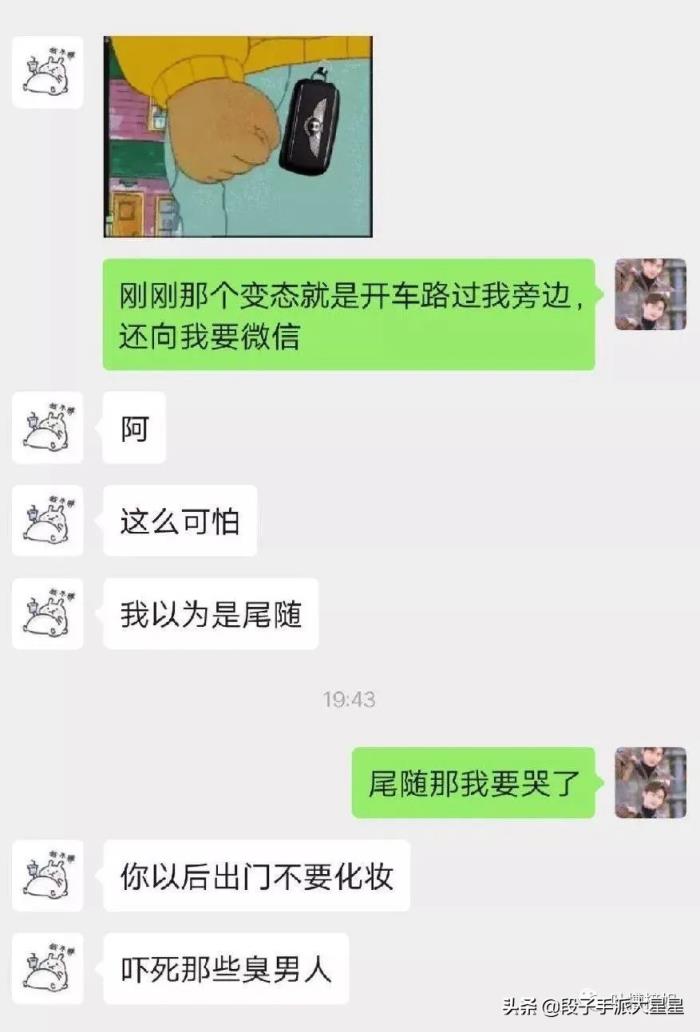The width and height of the screenshot is (700, 1032).
Task: Open the avatar next to "吓死那些臭男人"
Action: tap(48, 969)
